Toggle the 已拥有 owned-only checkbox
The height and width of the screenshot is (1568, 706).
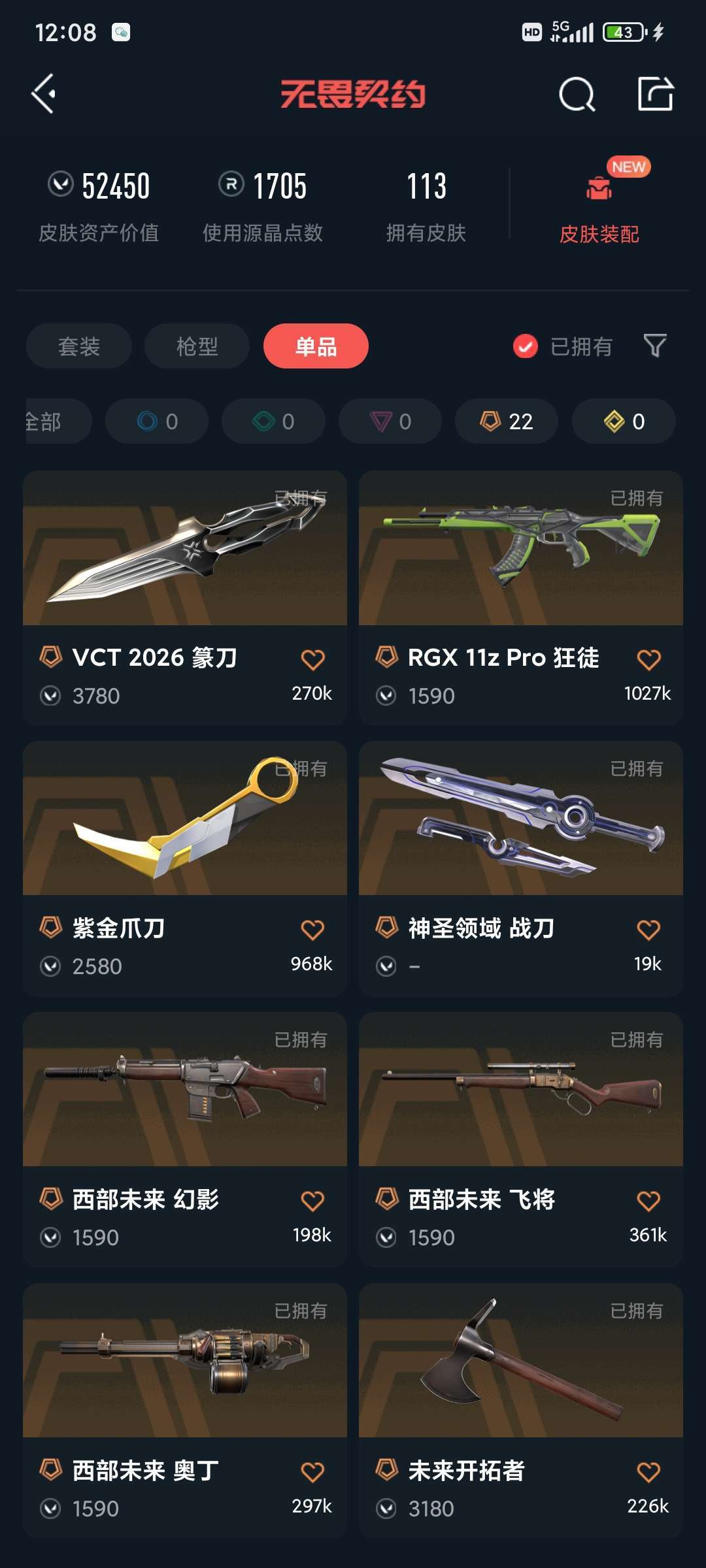tap(526, 346)
